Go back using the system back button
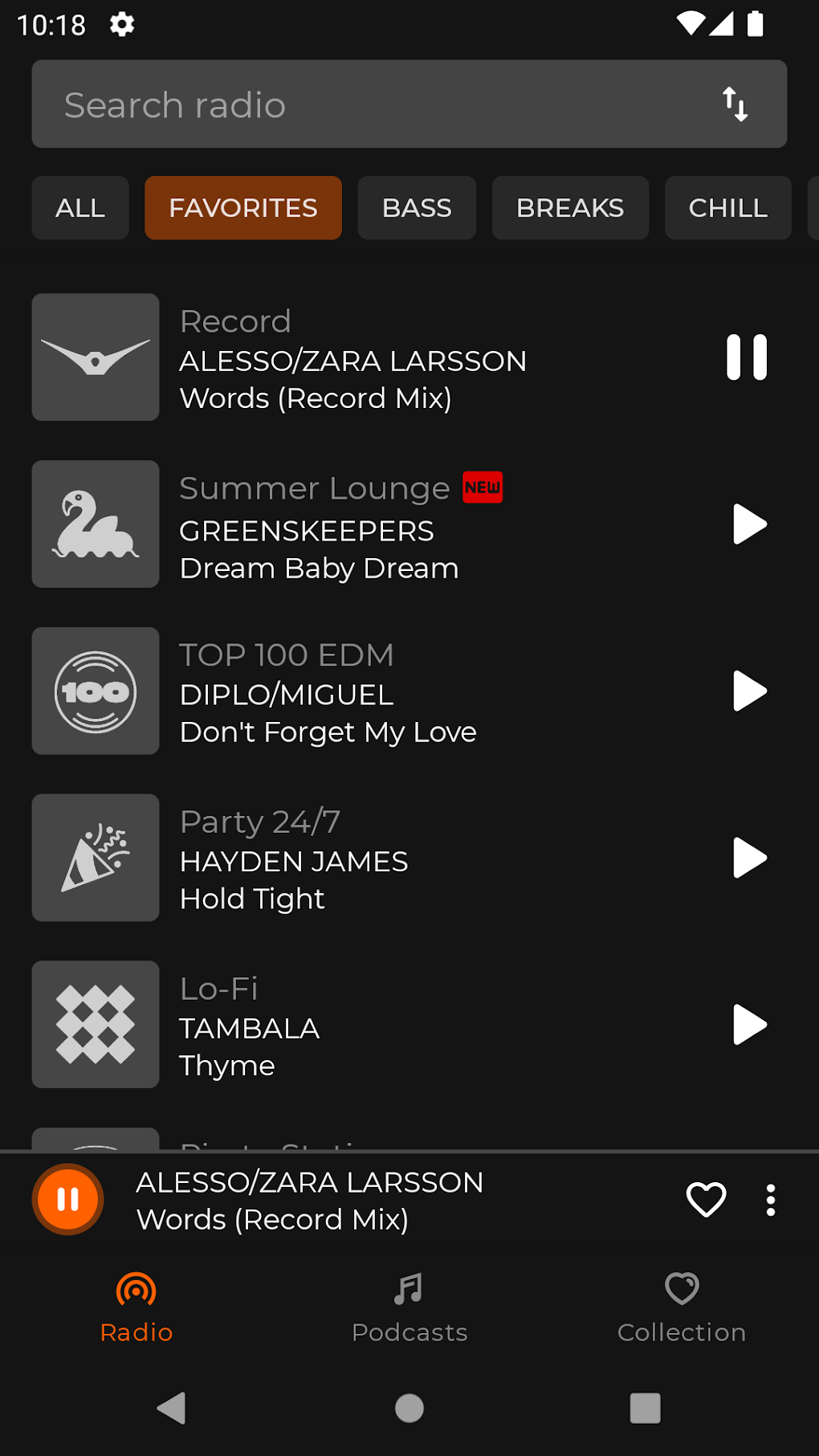 click(x=172, y=1408)
